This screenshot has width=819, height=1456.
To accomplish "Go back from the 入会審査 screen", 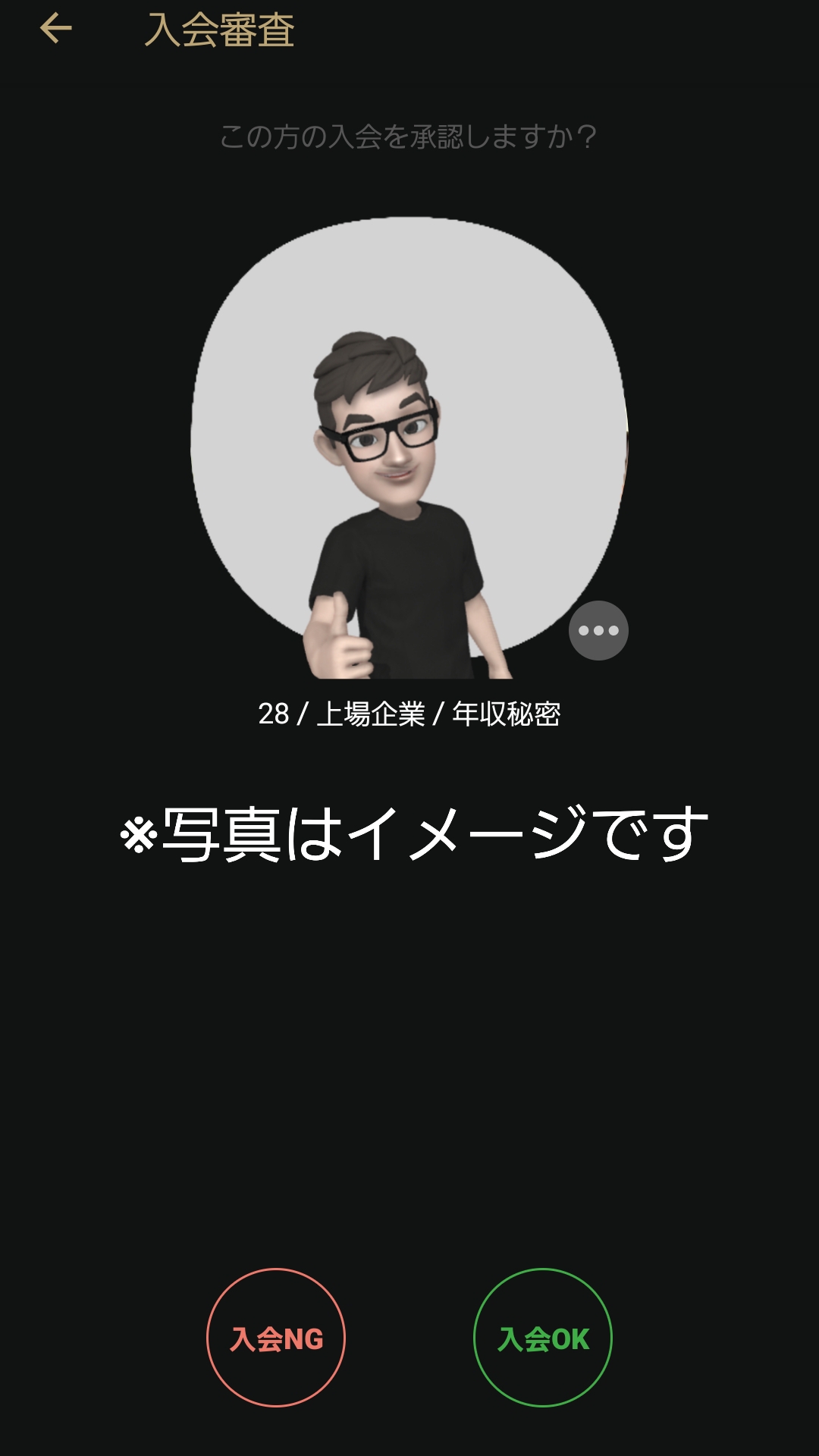I will [x=55, y=30].
